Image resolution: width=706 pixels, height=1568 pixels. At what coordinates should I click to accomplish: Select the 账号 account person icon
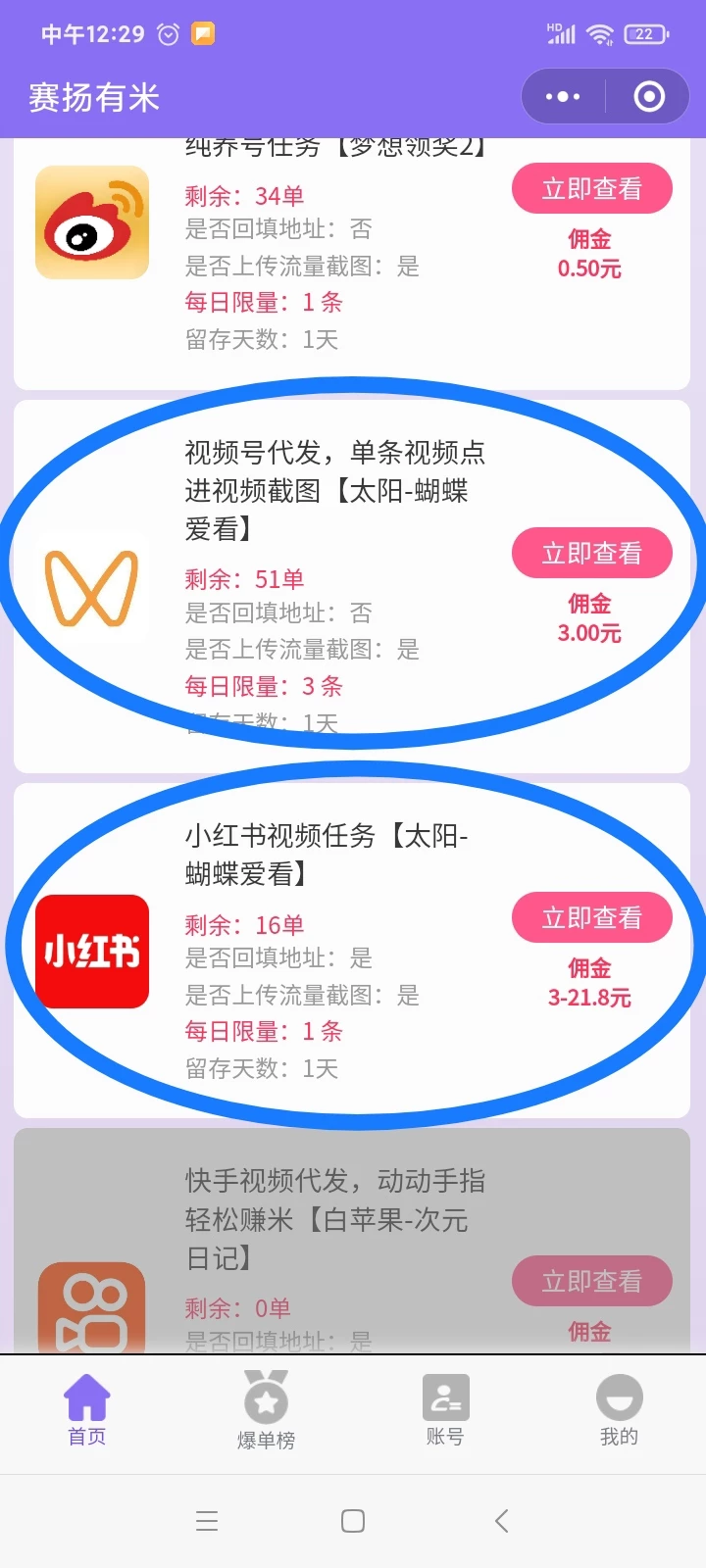445,1396
